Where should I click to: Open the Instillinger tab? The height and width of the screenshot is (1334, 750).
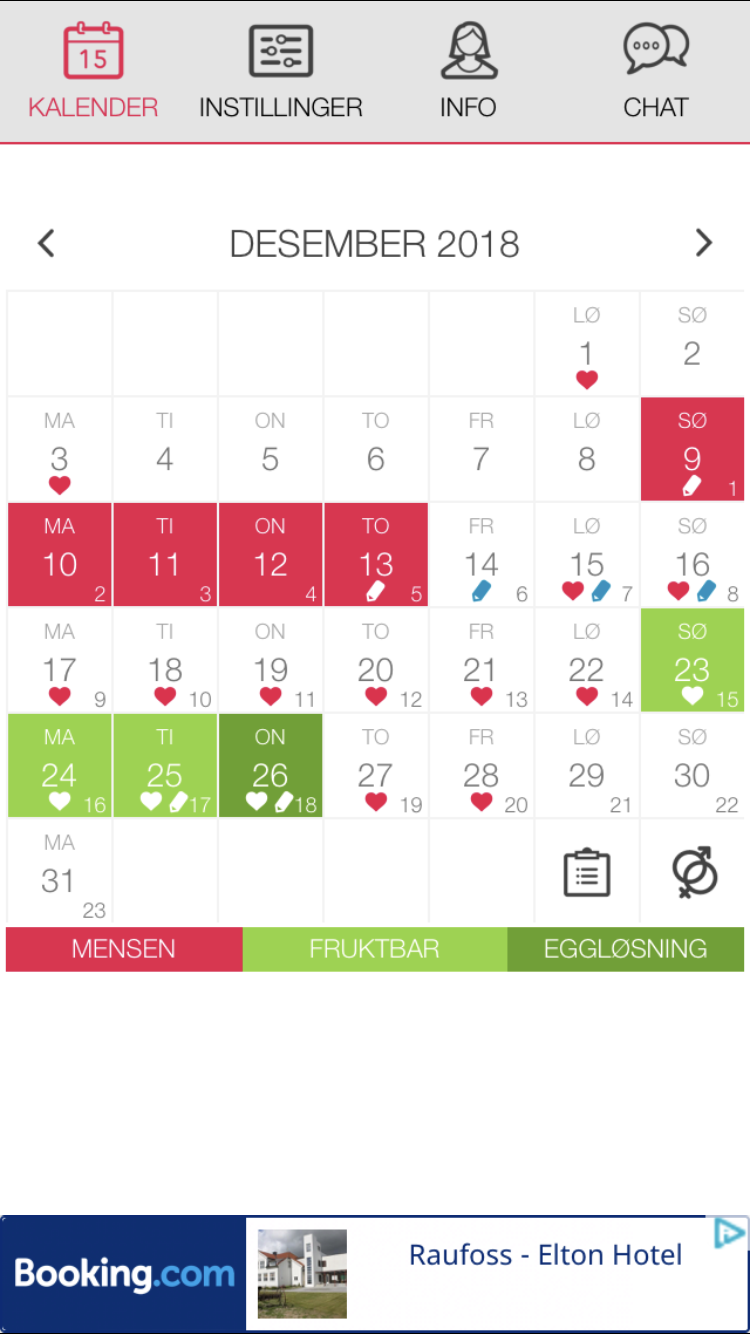coord(280,72)
